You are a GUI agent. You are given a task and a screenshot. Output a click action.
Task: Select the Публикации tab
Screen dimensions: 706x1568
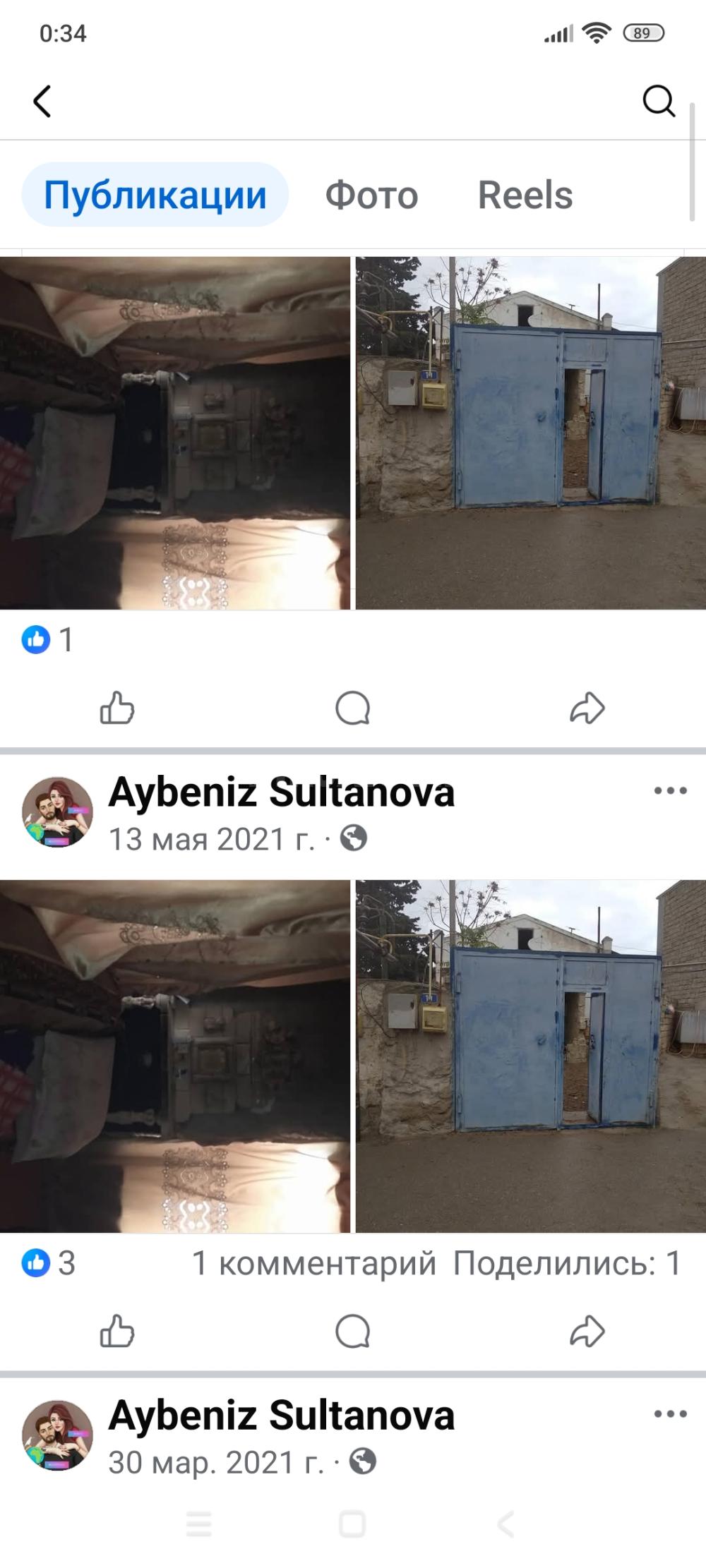click(155, 195)
